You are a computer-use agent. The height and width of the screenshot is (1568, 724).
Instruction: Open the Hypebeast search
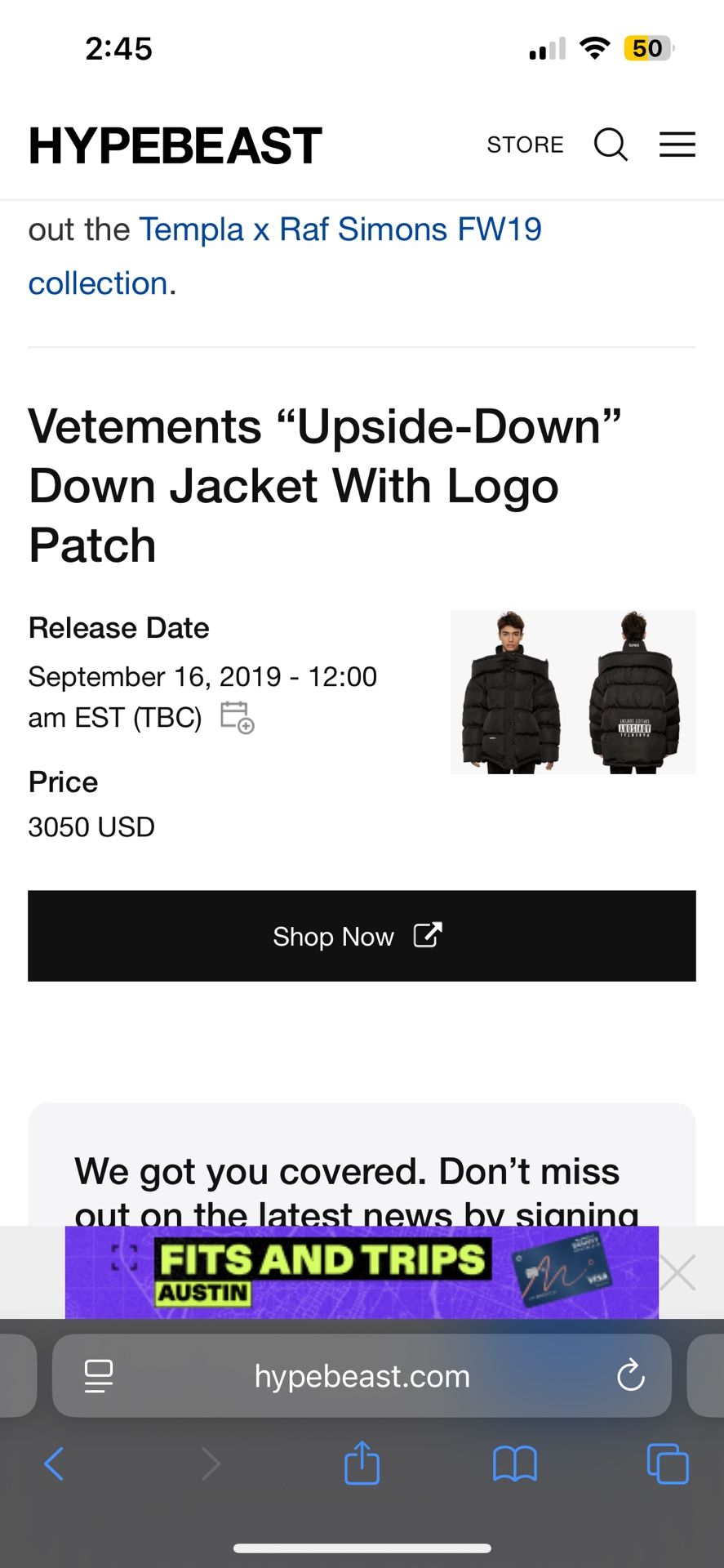[611, 145]
